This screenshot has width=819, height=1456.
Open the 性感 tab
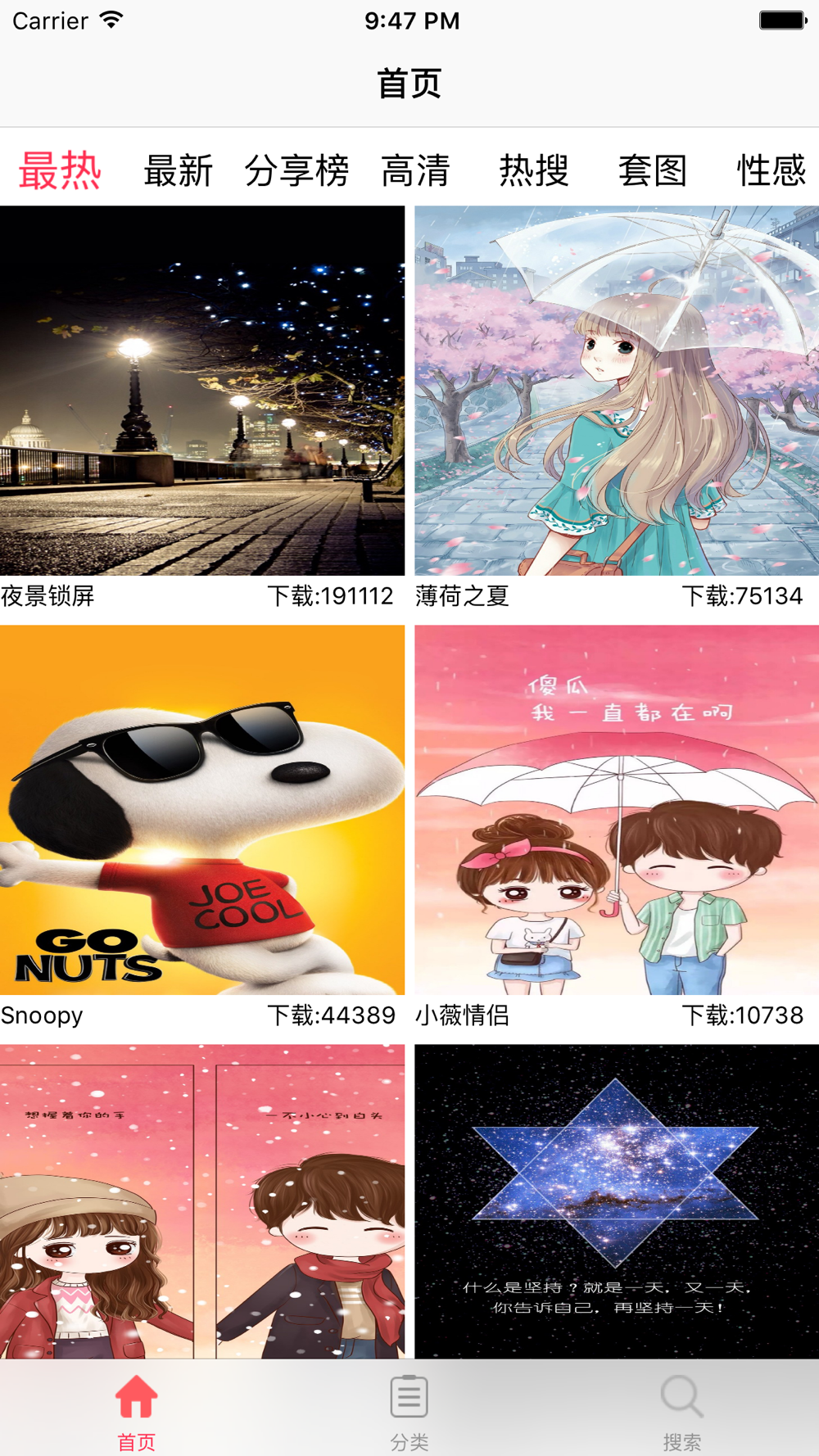[x=771, y=170]
